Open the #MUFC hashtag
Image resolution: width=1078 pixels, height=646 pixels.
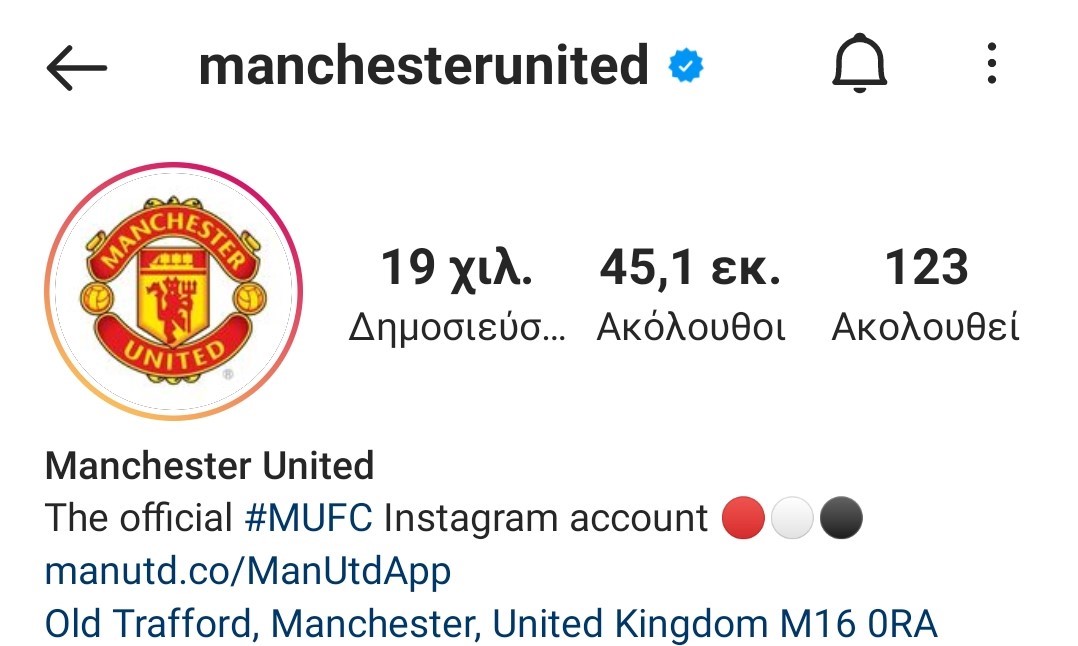pos(308,518)
